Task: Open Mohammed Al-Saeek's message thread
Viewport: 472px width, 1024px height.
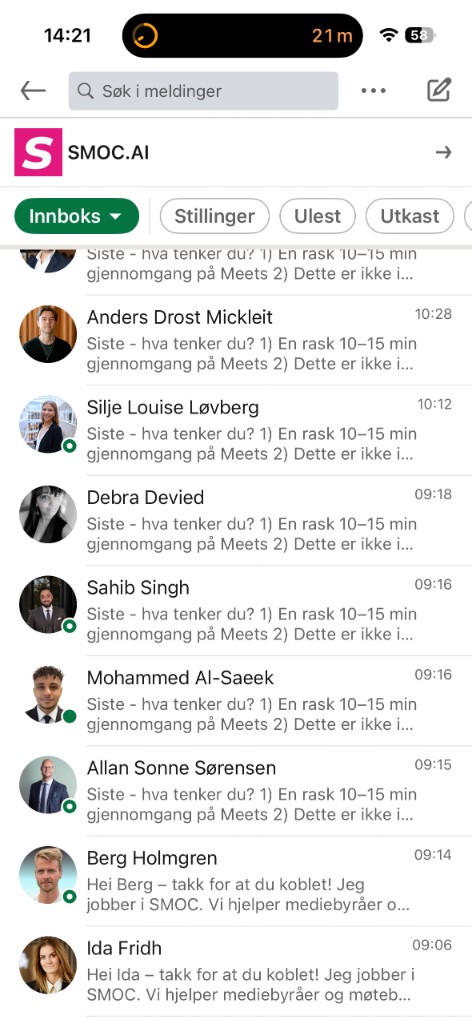Action: (236, 701)
